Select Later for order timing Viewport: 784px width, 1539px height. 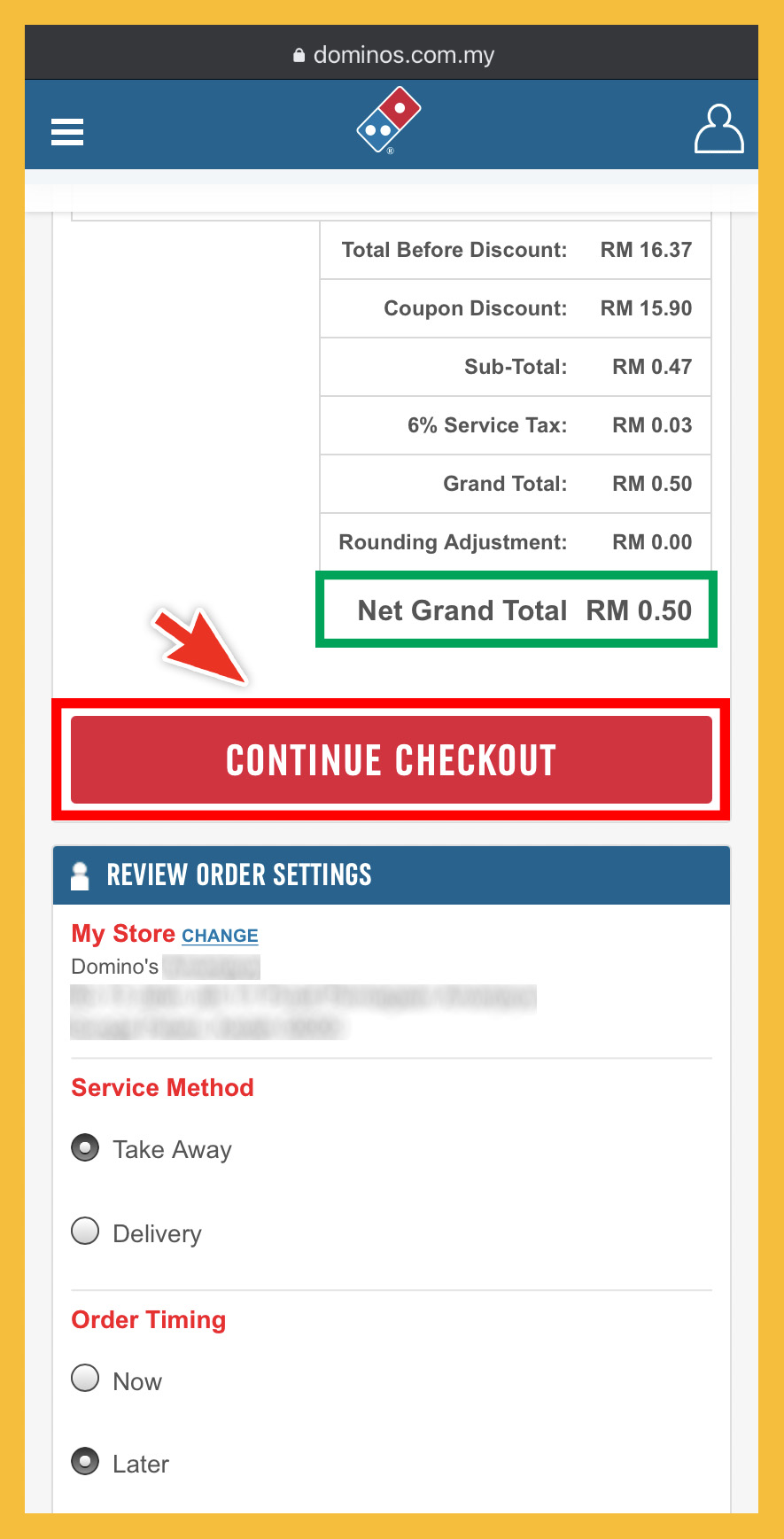point(86,1461)
